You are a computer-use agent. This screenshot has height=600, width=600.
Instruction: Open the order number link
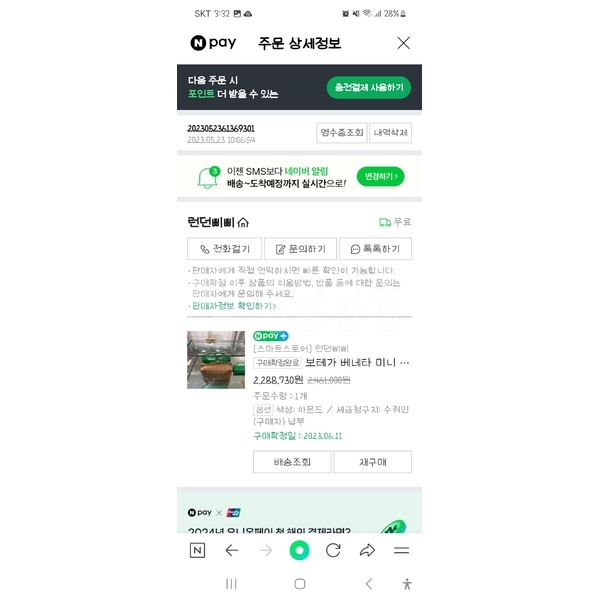click(x=221, y=128)
